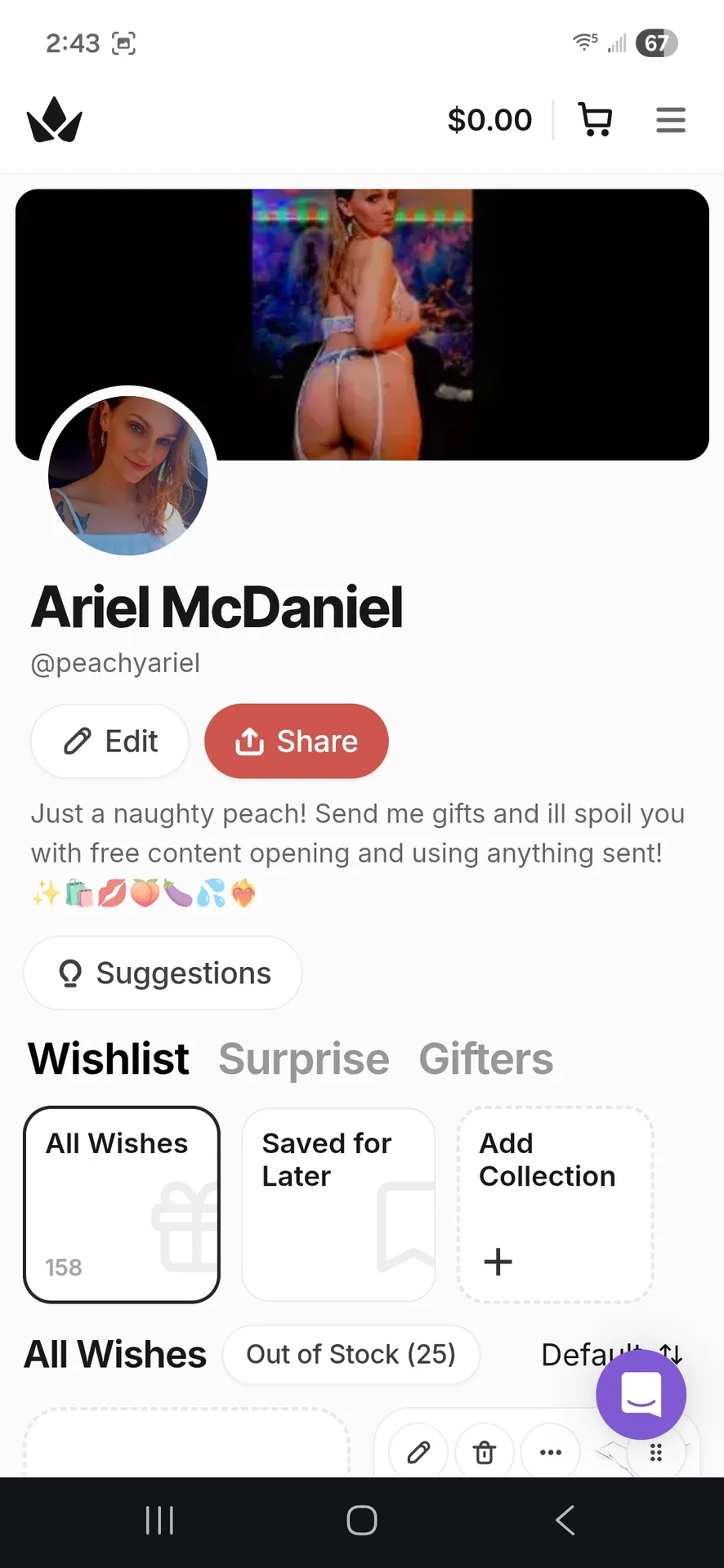Open the hamburger menu
The height and width of the screenshot is (1568, 724).
671,120
